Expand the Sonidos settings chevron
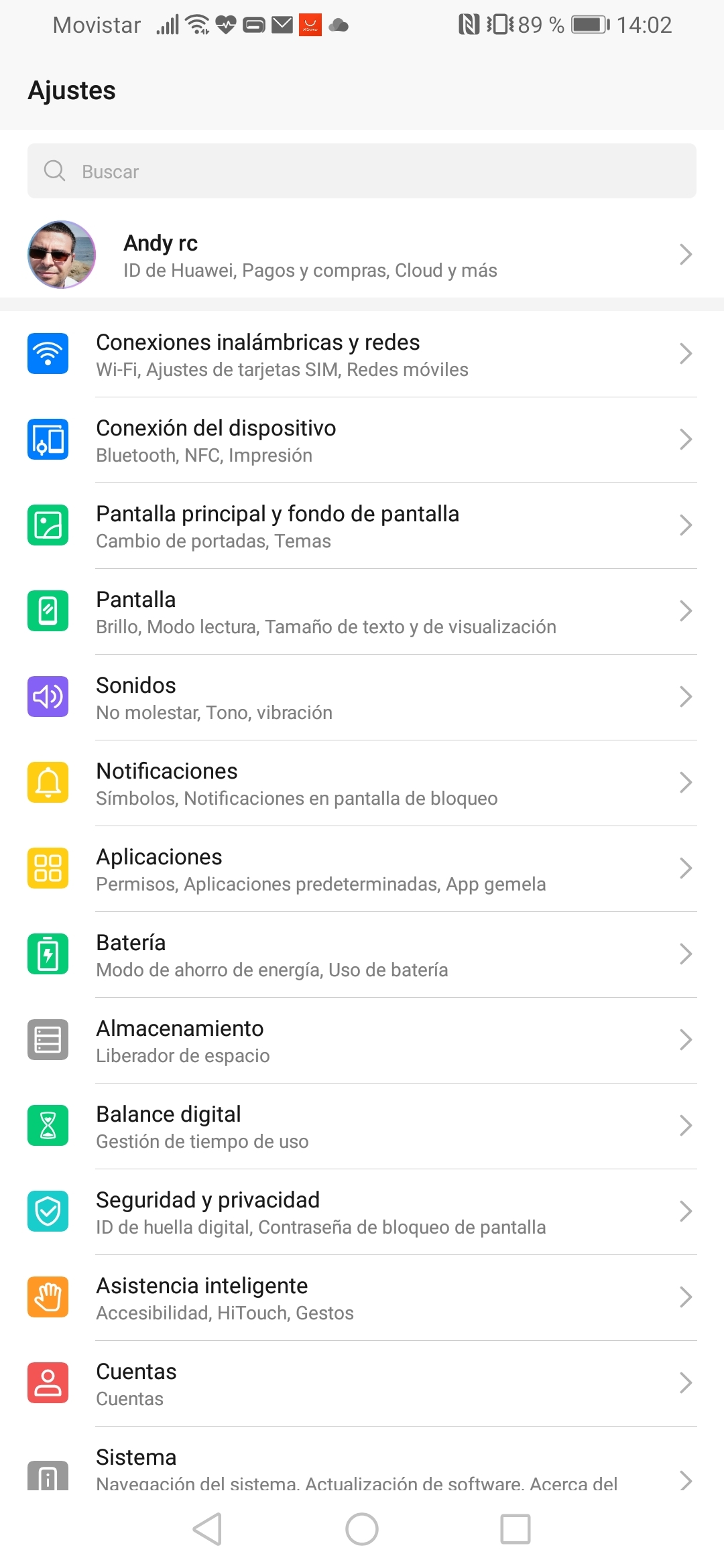 [686, 697]
